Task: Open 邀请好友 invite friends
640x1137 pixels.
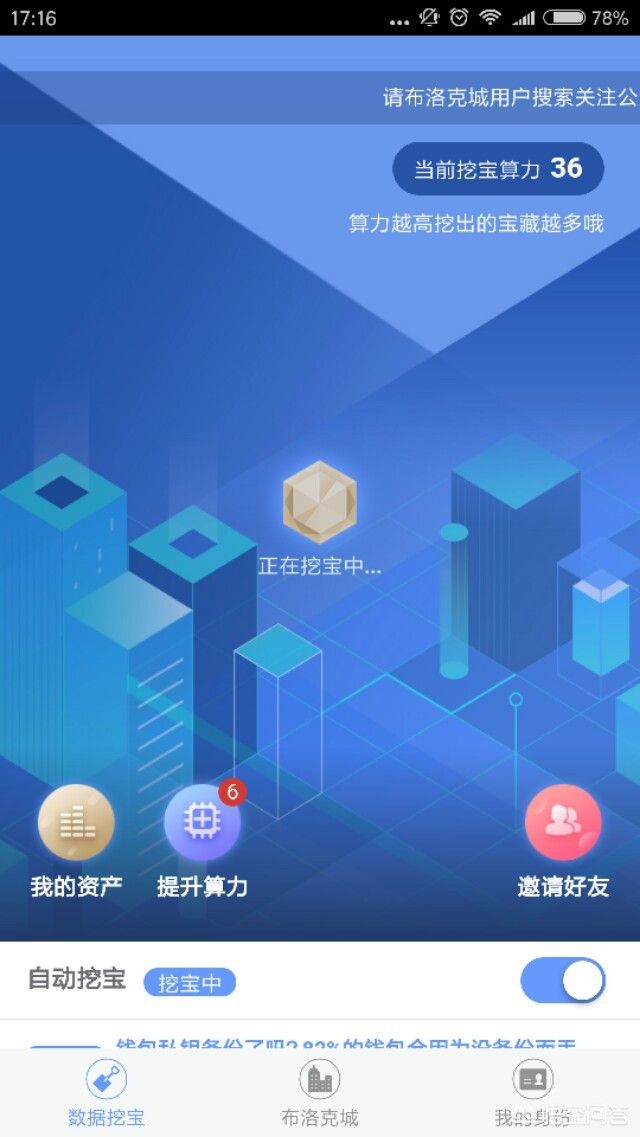Action: pos(563,823)
